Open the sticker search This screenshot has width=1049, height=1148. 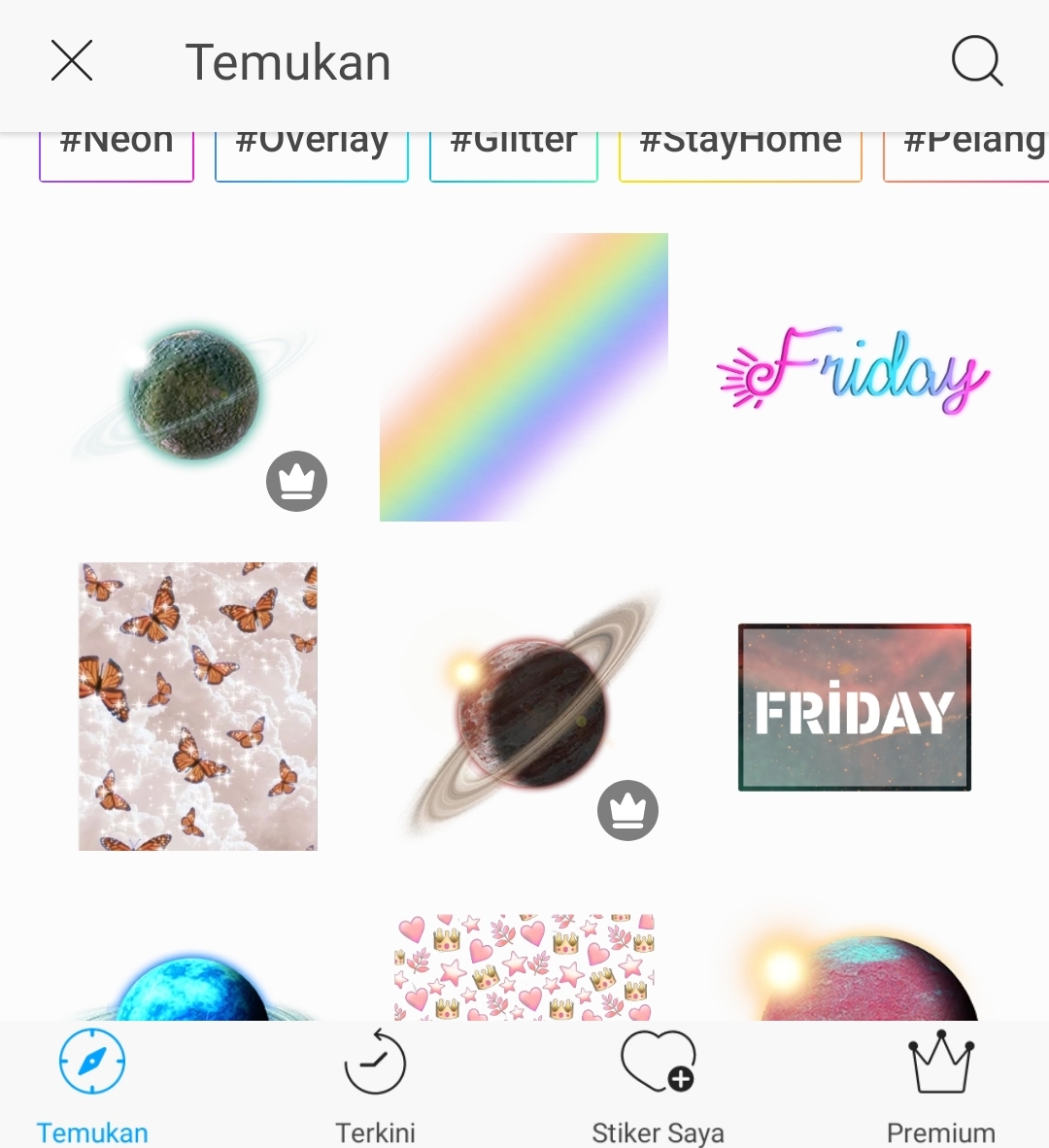click(x=976, y=61)
